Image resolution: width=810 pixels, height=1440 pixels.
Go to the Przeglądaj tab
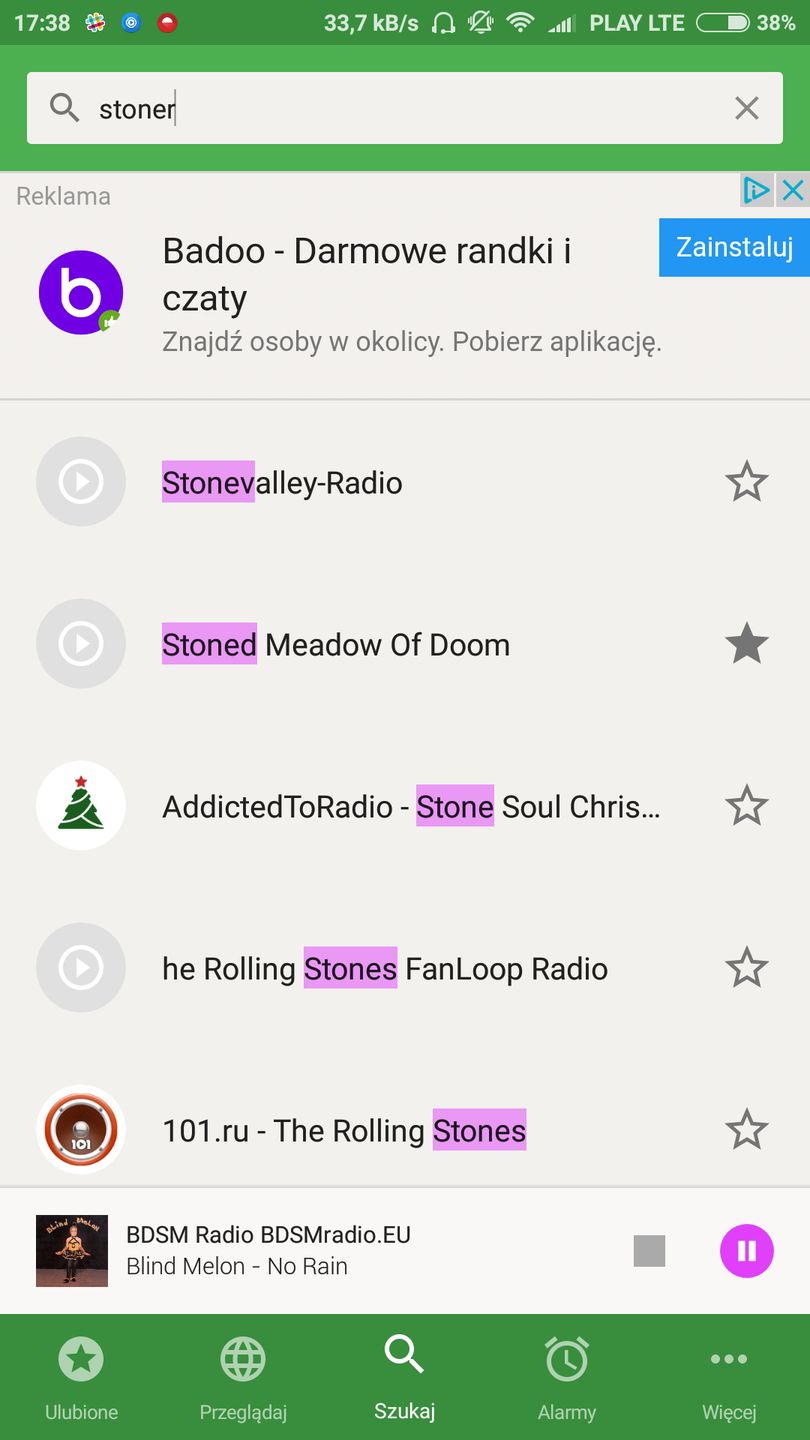[x=243, y=1377]
